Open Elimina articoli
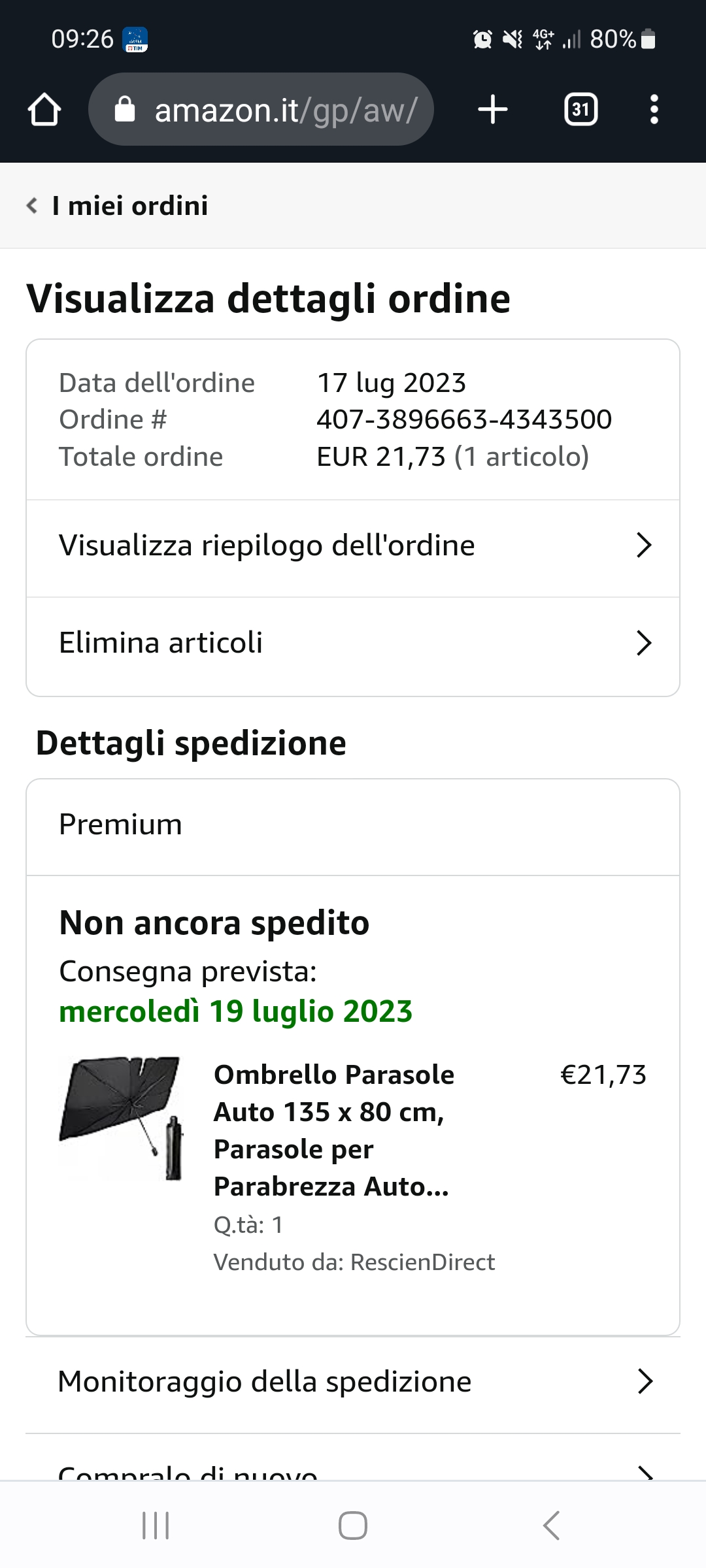This screenshot has height=1568, width=706. tap(353, 644)
